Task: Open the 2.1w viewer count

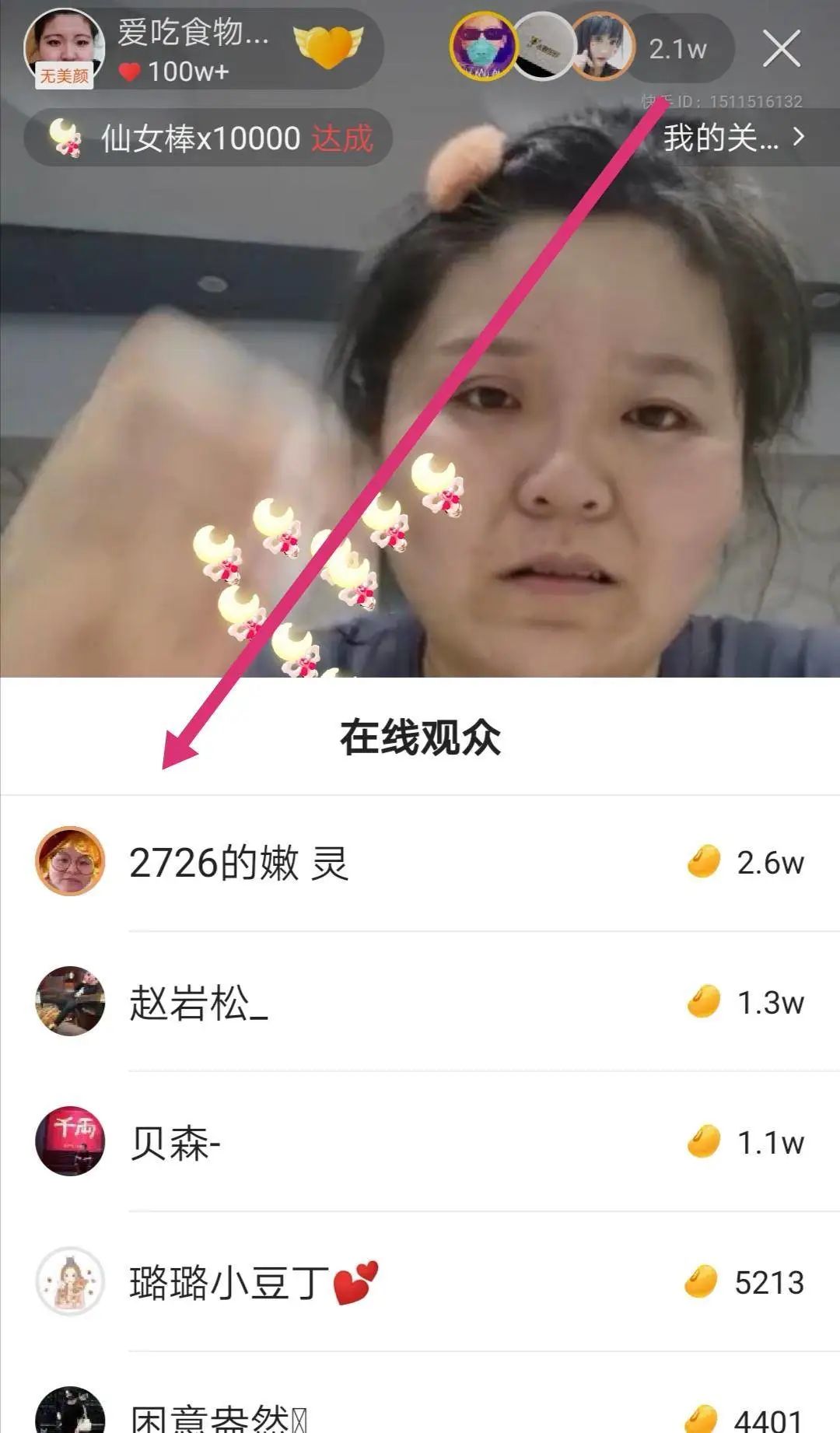Action: pyautogui.click(x=677, y=49)
